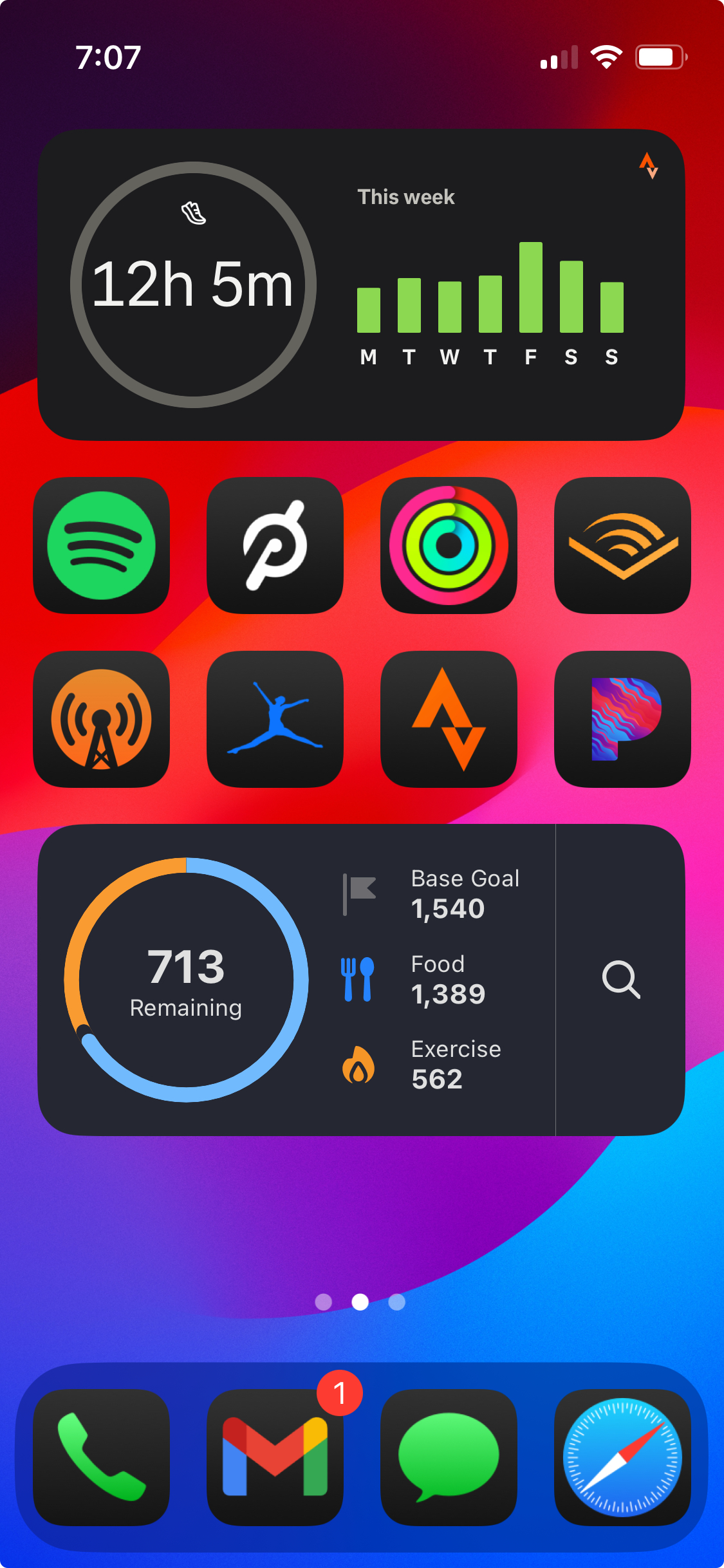Open the Fitness activity rings app
Image resolution: width=724 pixels, height=1568 pixels.
coord(449,545)
